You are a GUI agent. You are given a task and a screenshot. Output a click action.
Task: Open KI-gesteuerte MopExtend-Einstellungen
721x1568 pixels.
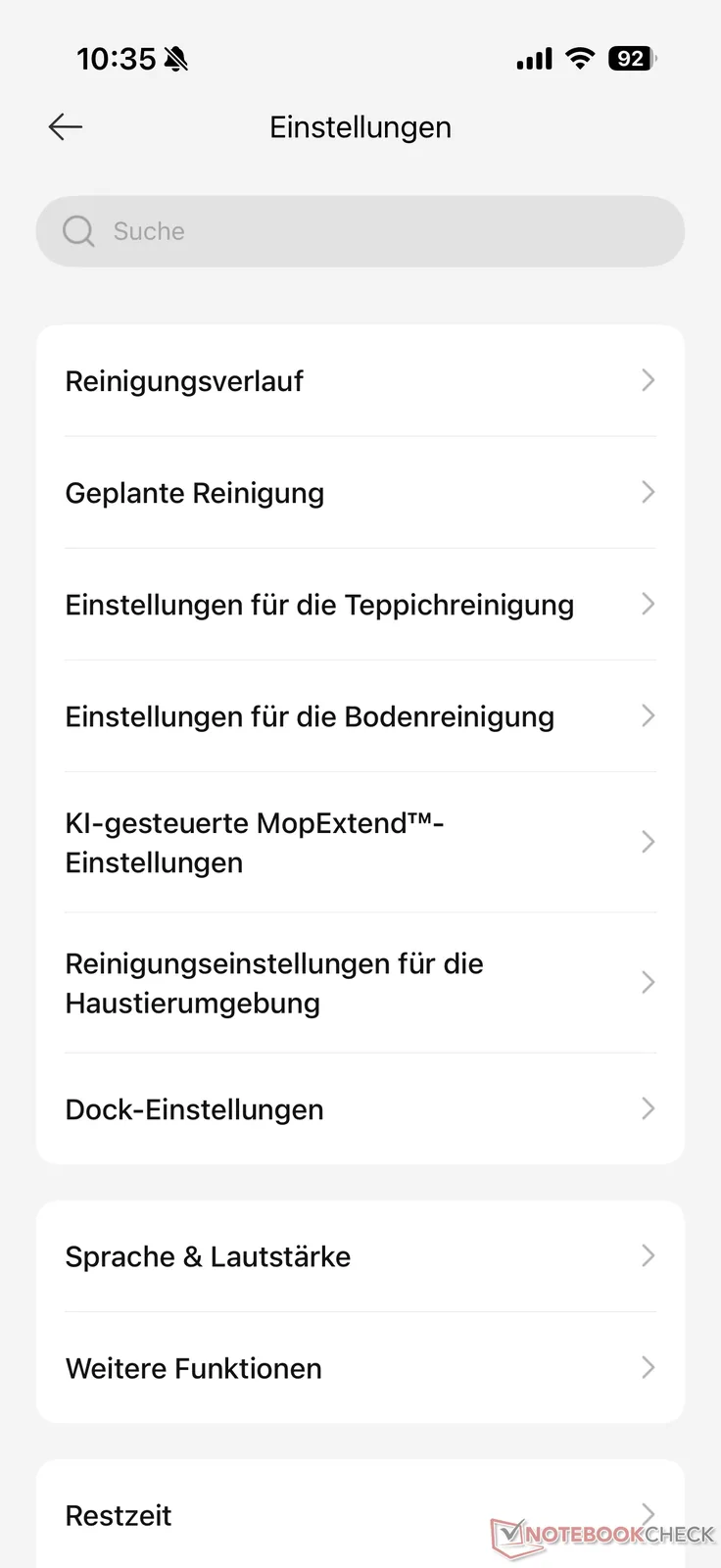(360, 843)
